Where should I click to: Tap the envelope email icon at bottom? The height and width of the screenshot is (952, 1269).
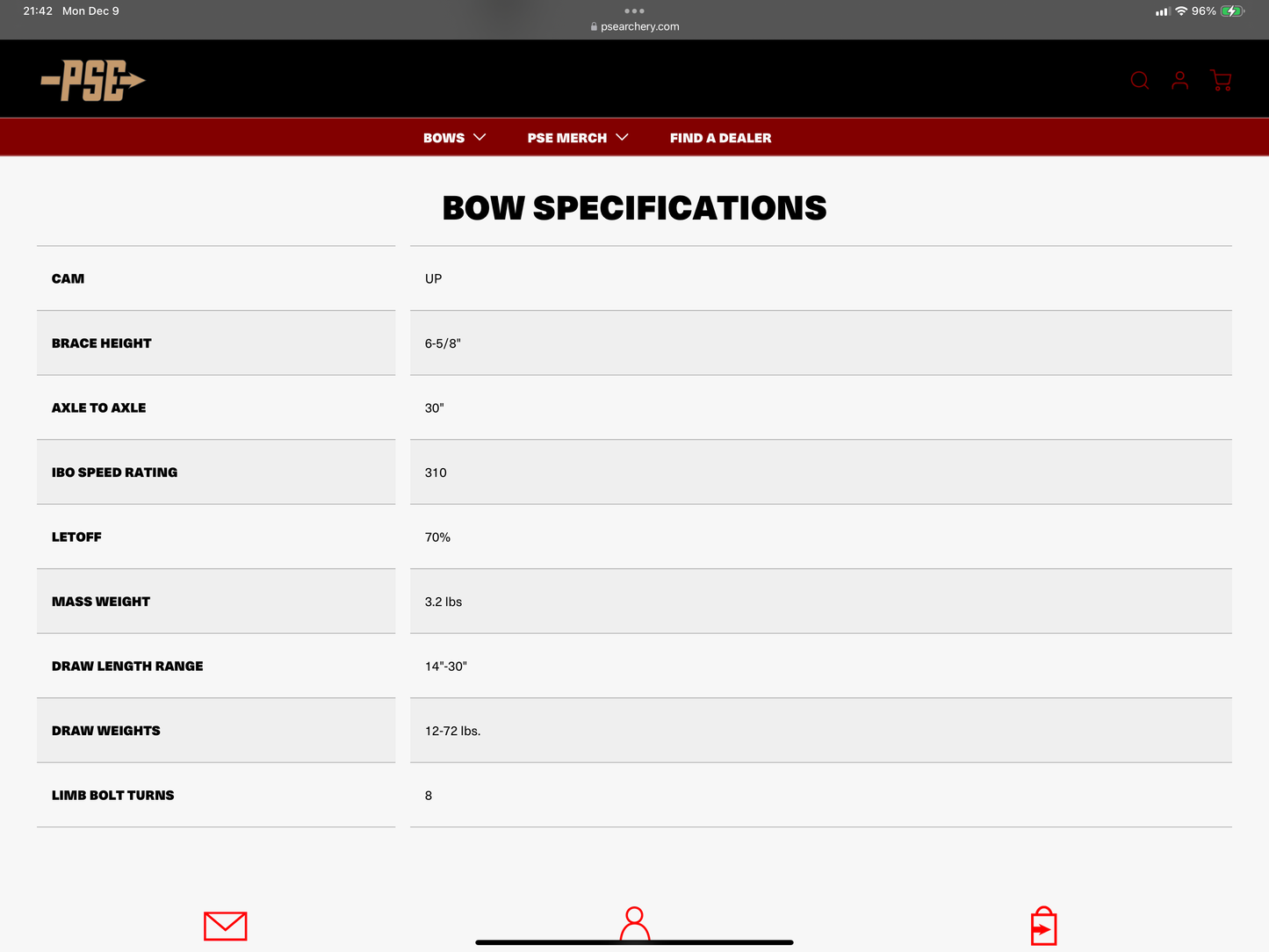point(225,926)
